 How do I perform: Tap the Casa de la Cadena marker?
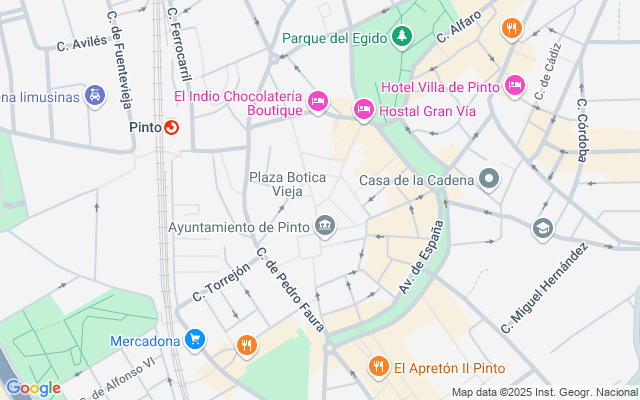tap(489, 179)
